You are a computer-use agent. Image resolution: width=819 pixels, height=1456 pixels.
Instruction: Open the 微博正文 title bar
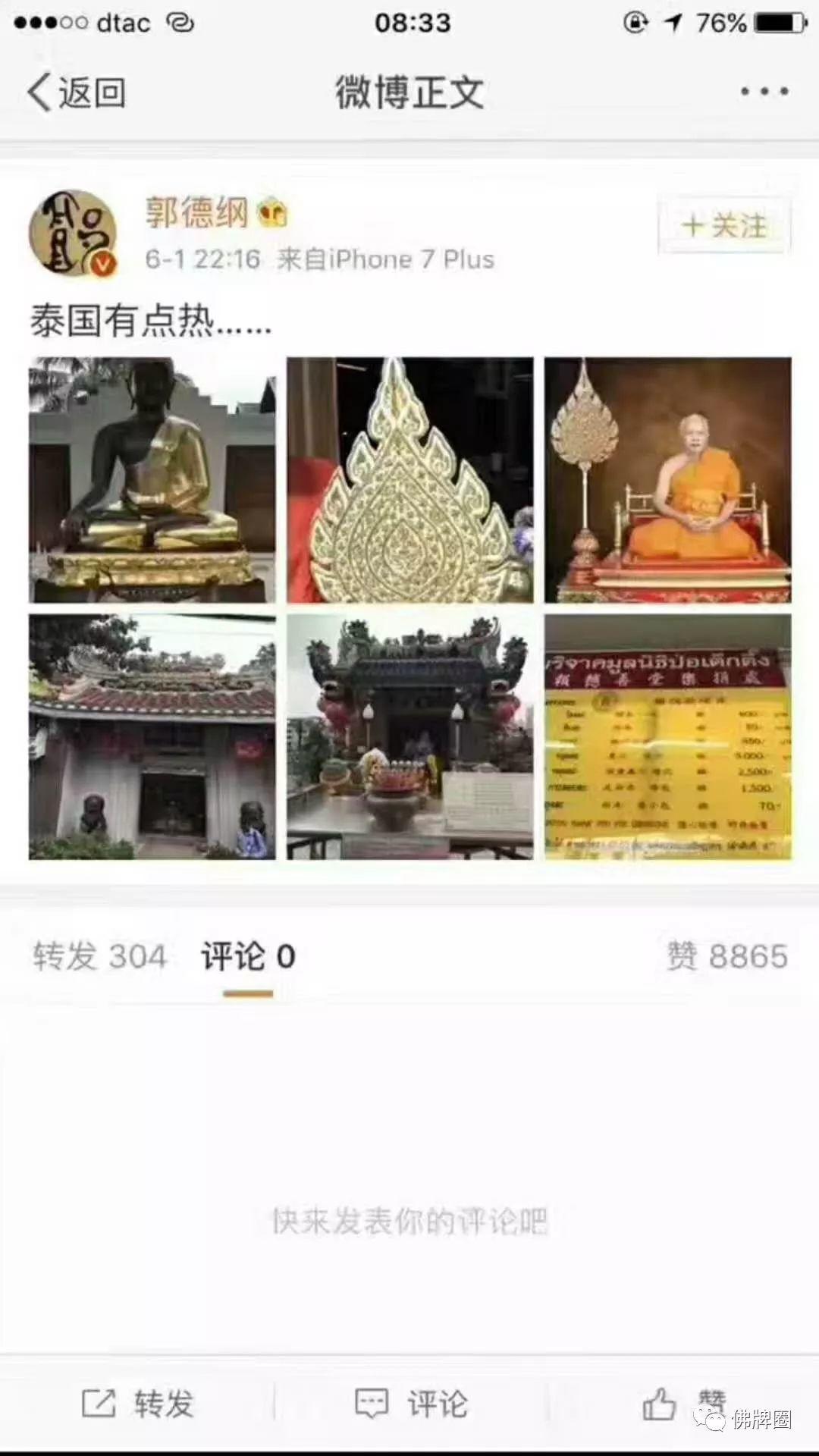(408, 89)
